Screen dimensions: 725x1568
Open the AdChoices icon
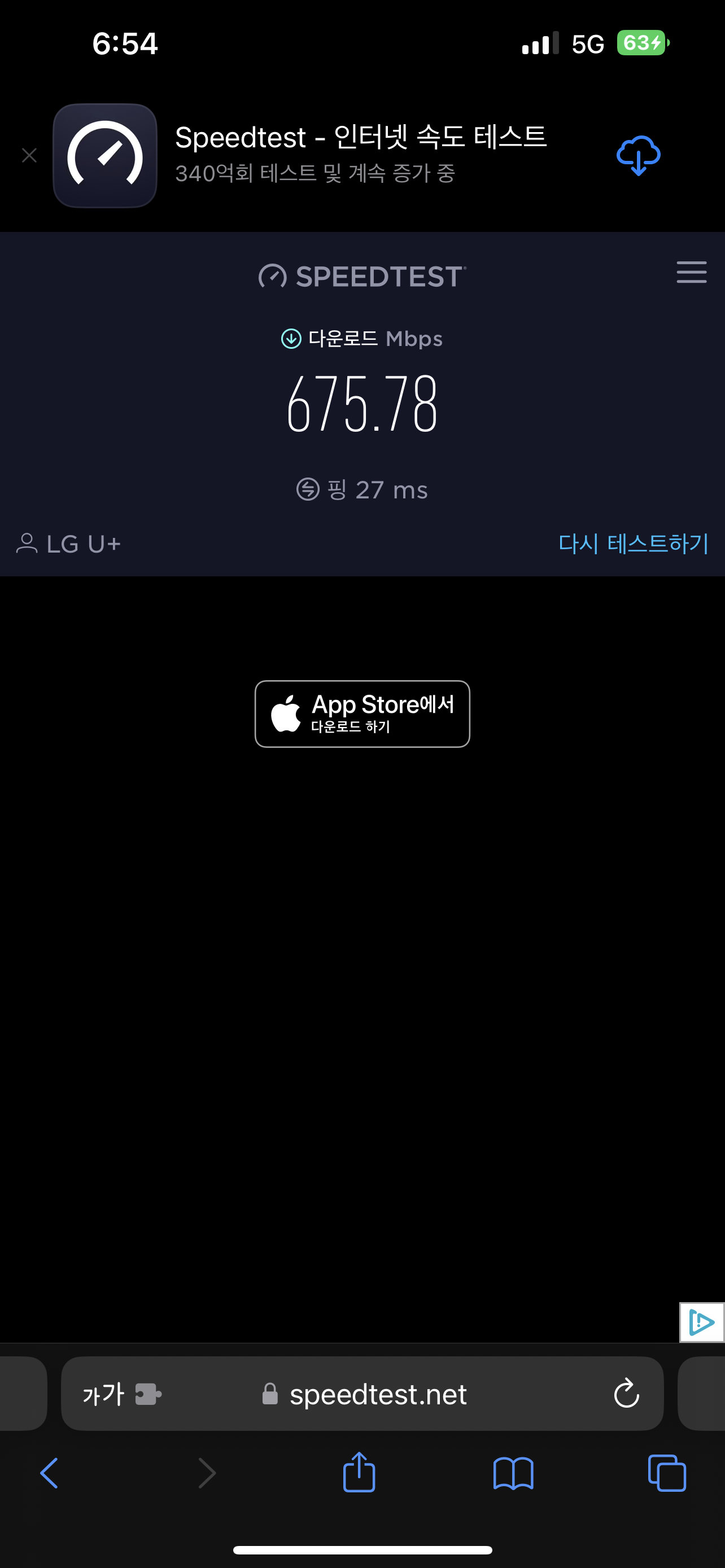pos(701,1322)
